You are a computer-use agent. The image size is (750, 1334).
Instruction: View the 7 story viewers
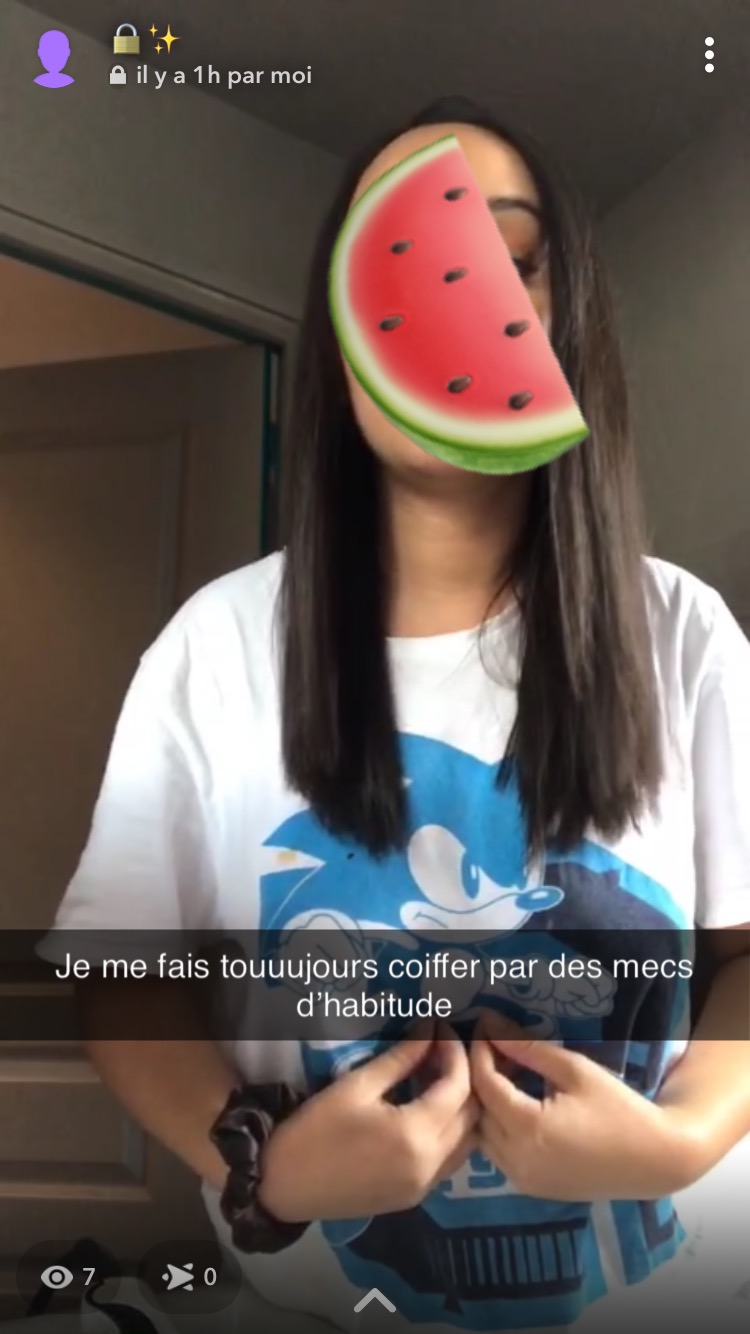[x=69, y=1277]
